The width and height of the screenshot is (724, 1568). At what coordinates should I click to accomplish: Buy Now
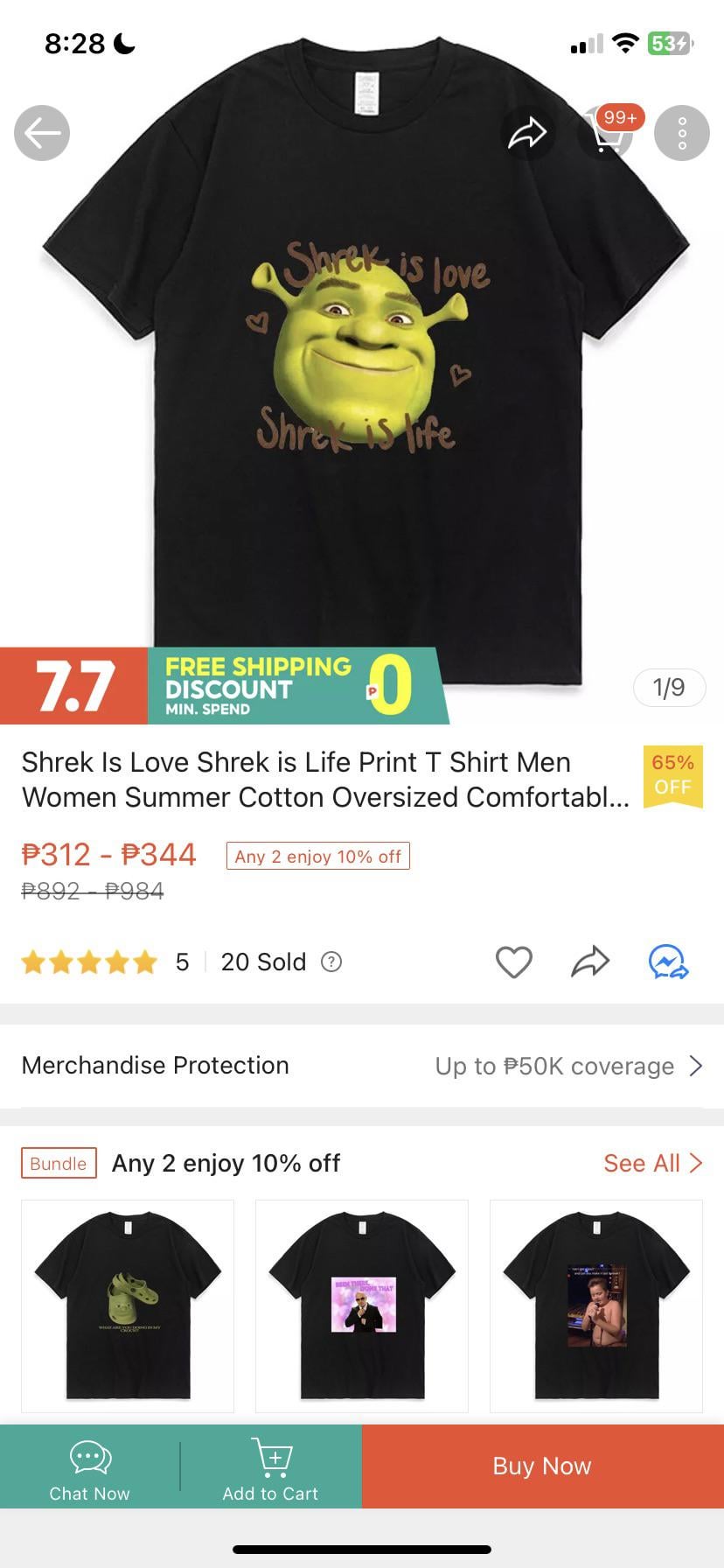(x=542, y=1466)
